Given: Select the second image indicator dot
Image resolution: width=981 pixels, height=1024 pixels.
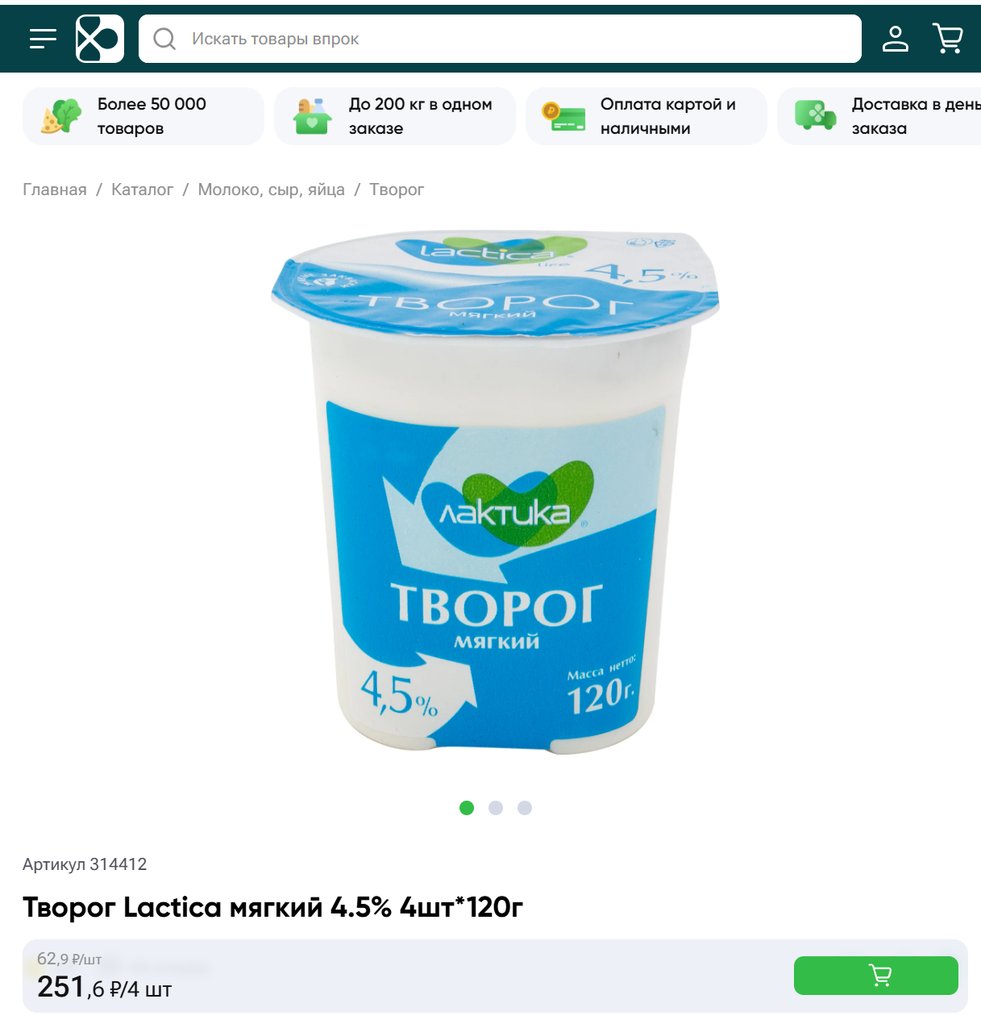Looking at the screenshot, I should coord(495,808).
